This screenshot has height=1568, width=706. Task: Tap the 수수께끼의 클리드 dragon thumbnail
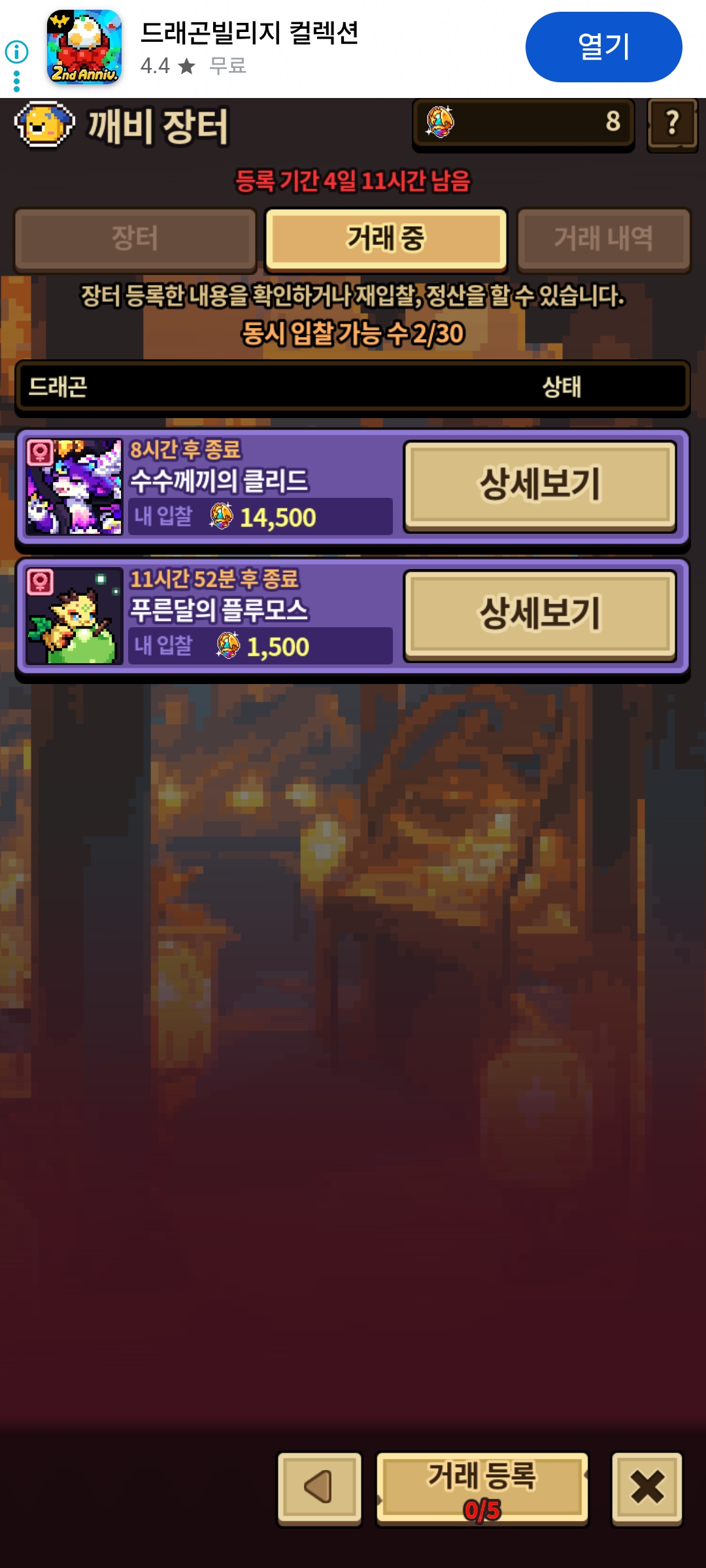pos(74,487)
